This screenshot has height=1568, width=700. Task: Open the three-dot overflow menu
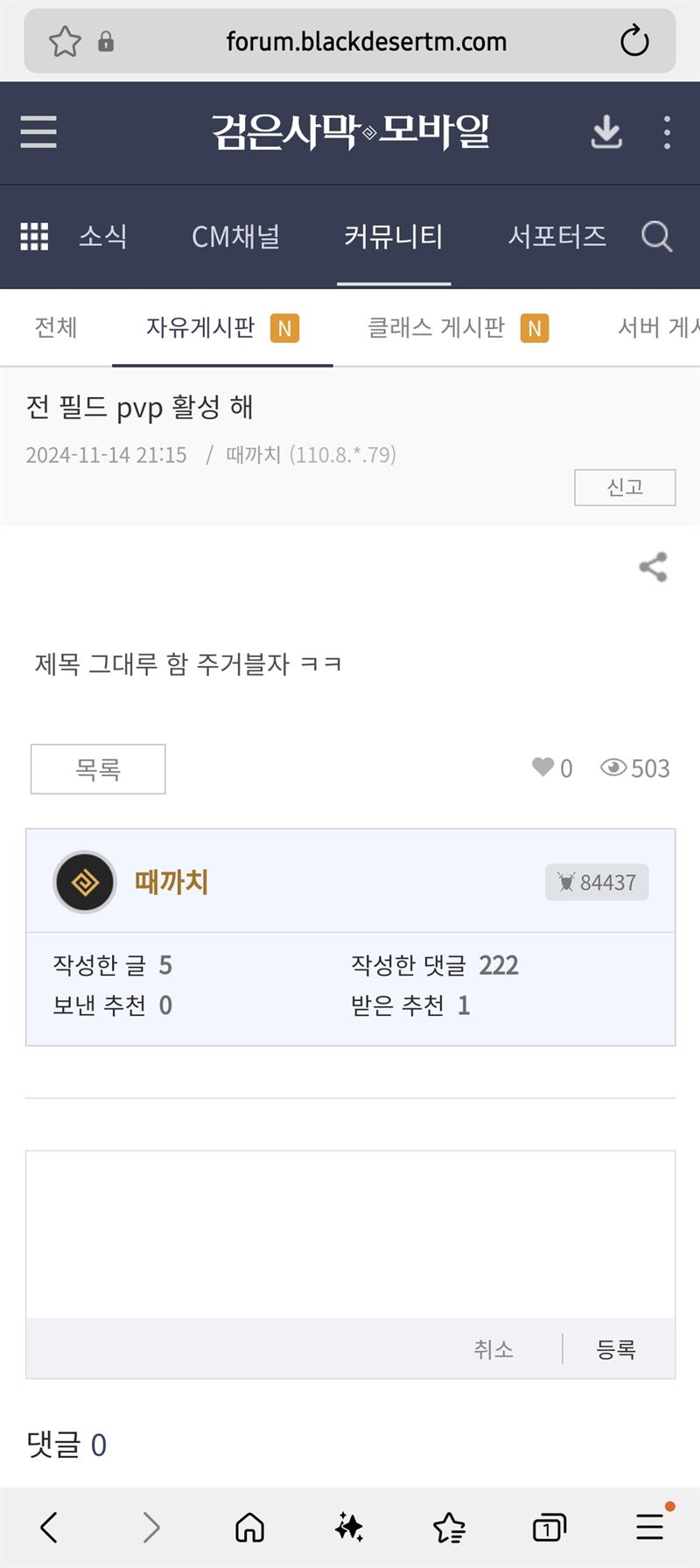(x=667, y=133)
